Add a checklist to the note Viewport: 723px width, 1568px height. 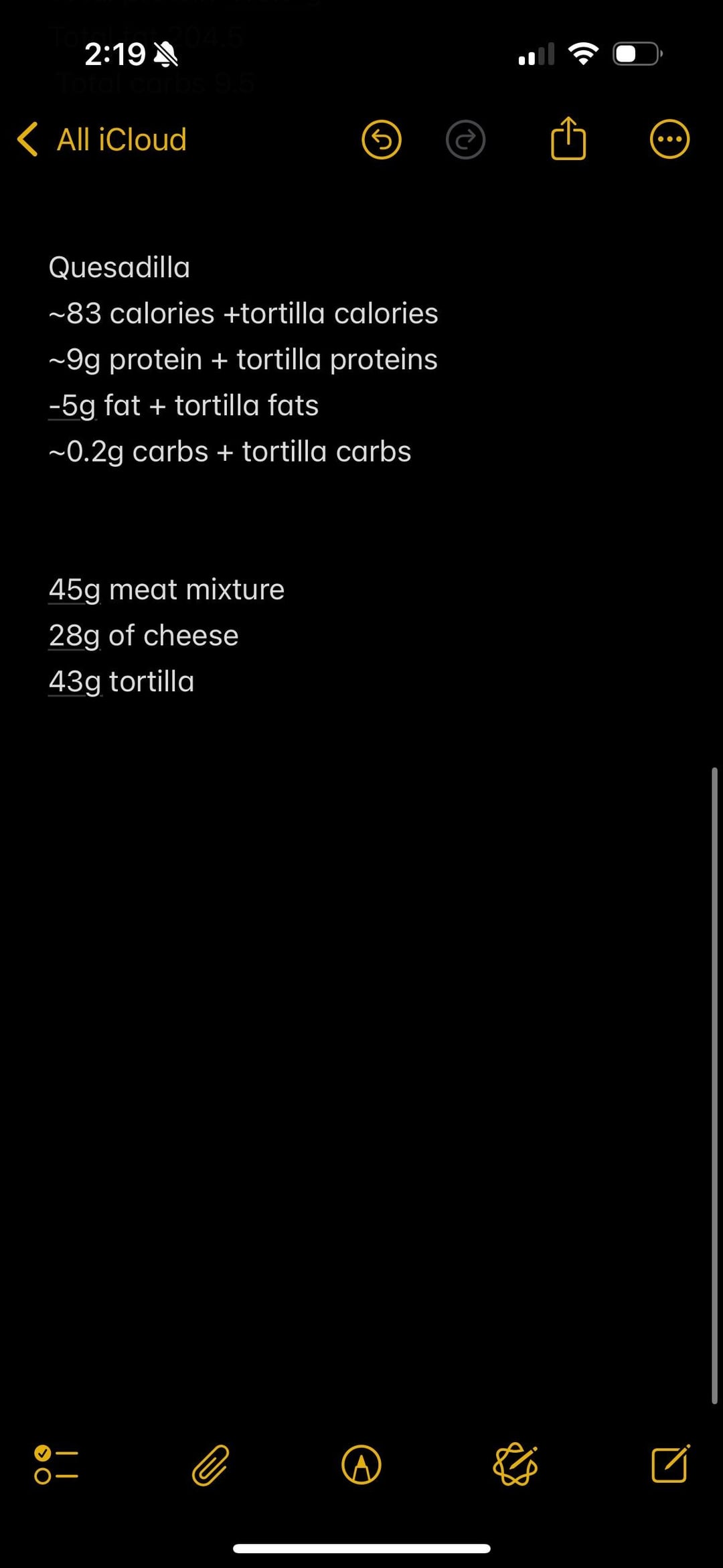tap(56, 1464)
